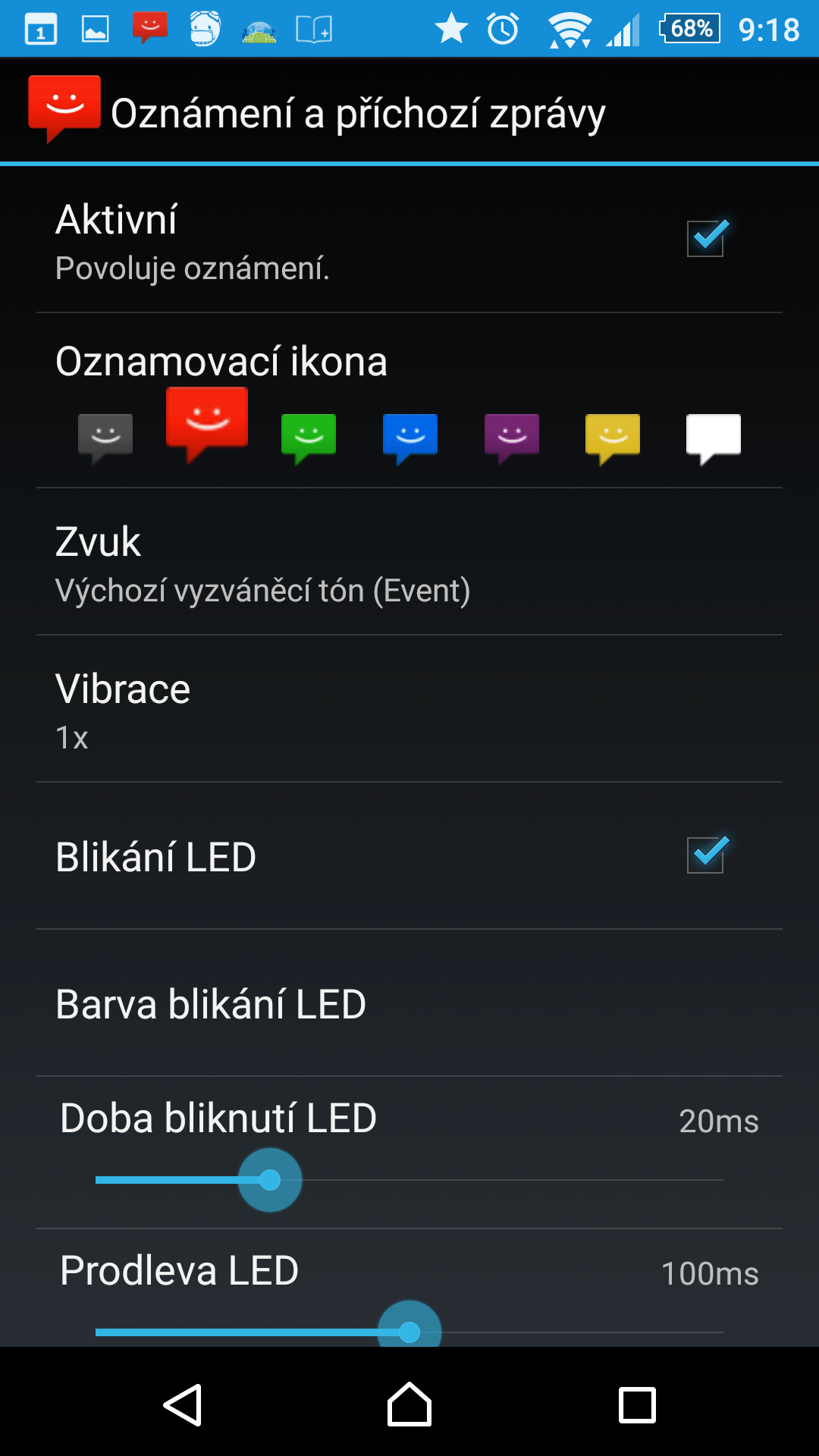Choose the green notification icon
Image resolution: width=819 pixels, height=1456 pixels.
pos(309,438)
